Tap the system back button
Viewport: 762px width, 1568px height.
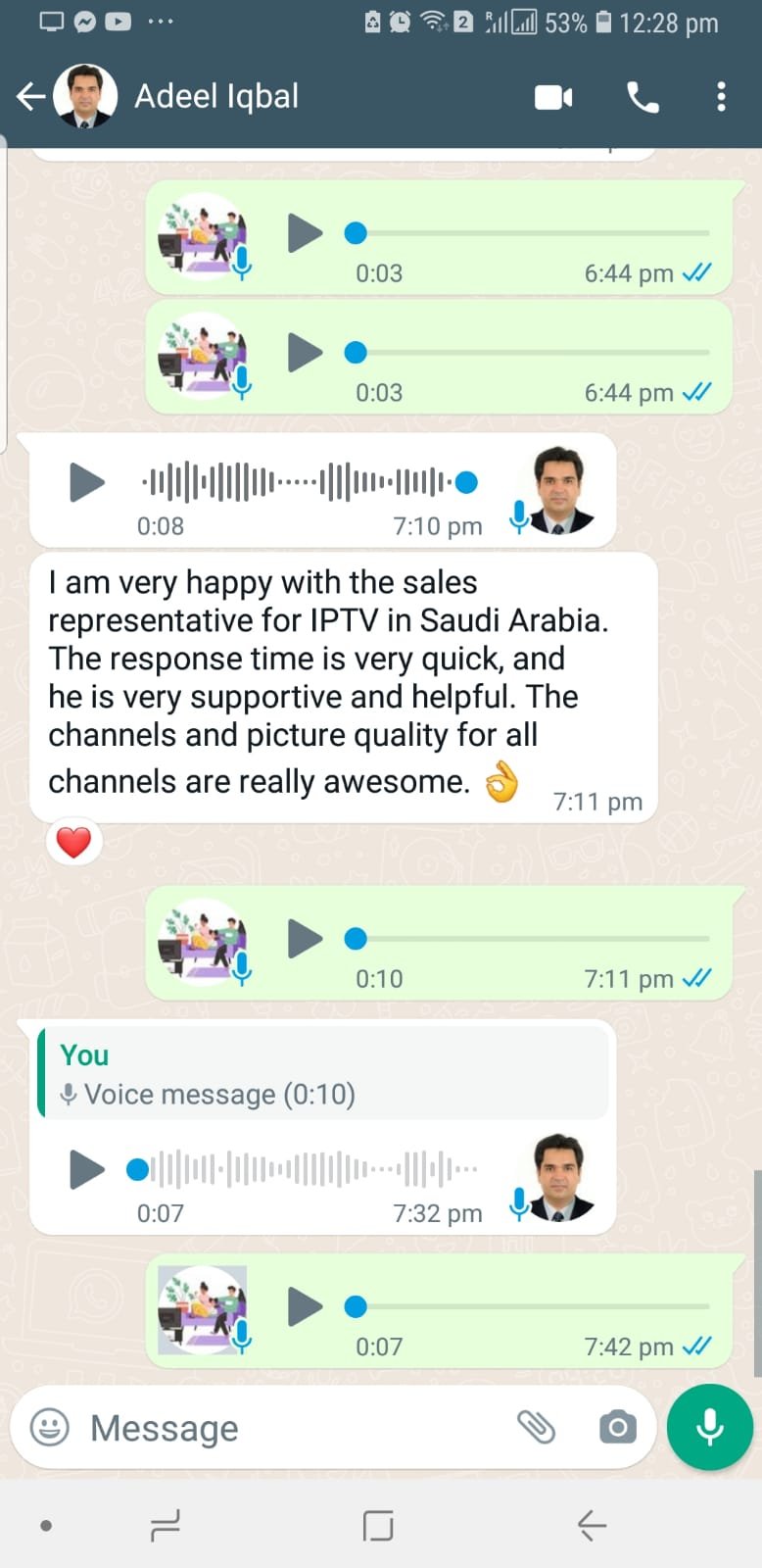pos(592,1525)
